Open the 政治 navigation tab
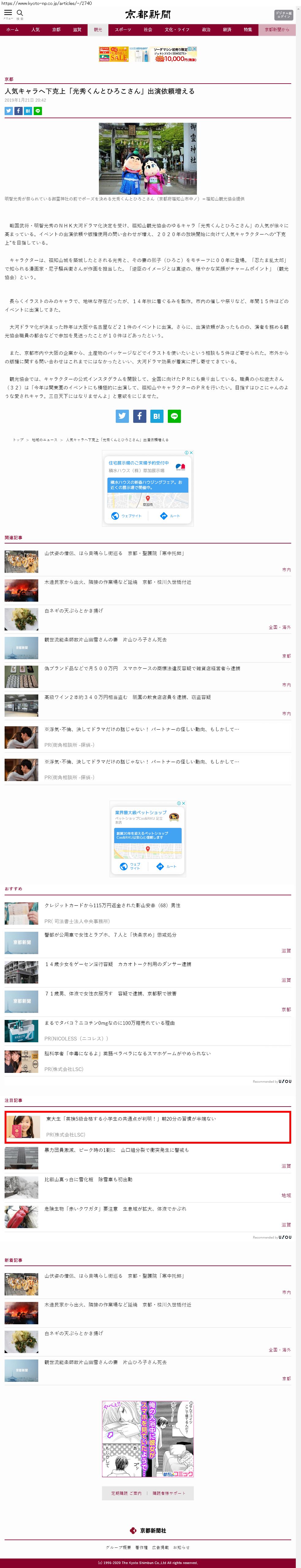Viewport: 301px width, 1568px height. tap(207, 30)
